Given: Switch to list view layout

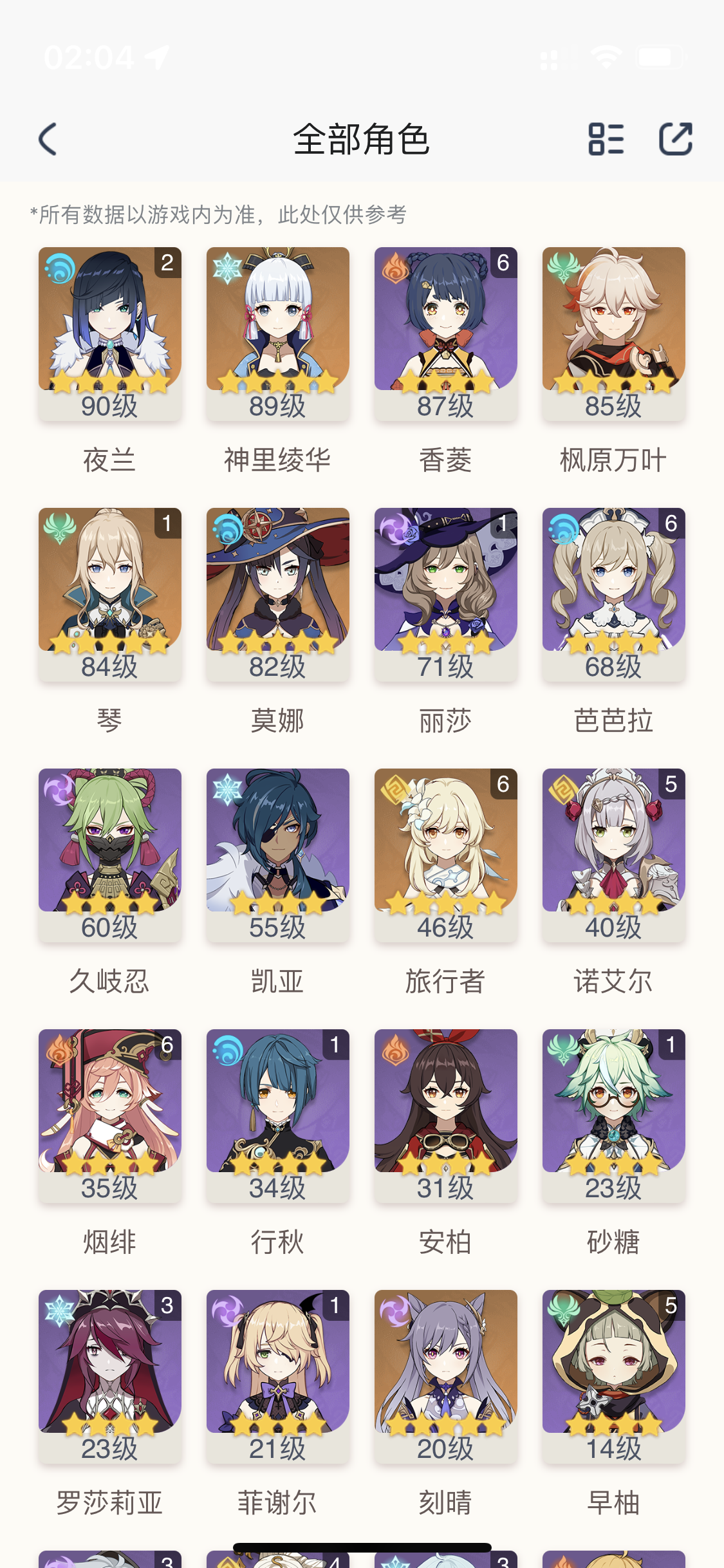Looking at the screenshot, I should click(606, 139).
